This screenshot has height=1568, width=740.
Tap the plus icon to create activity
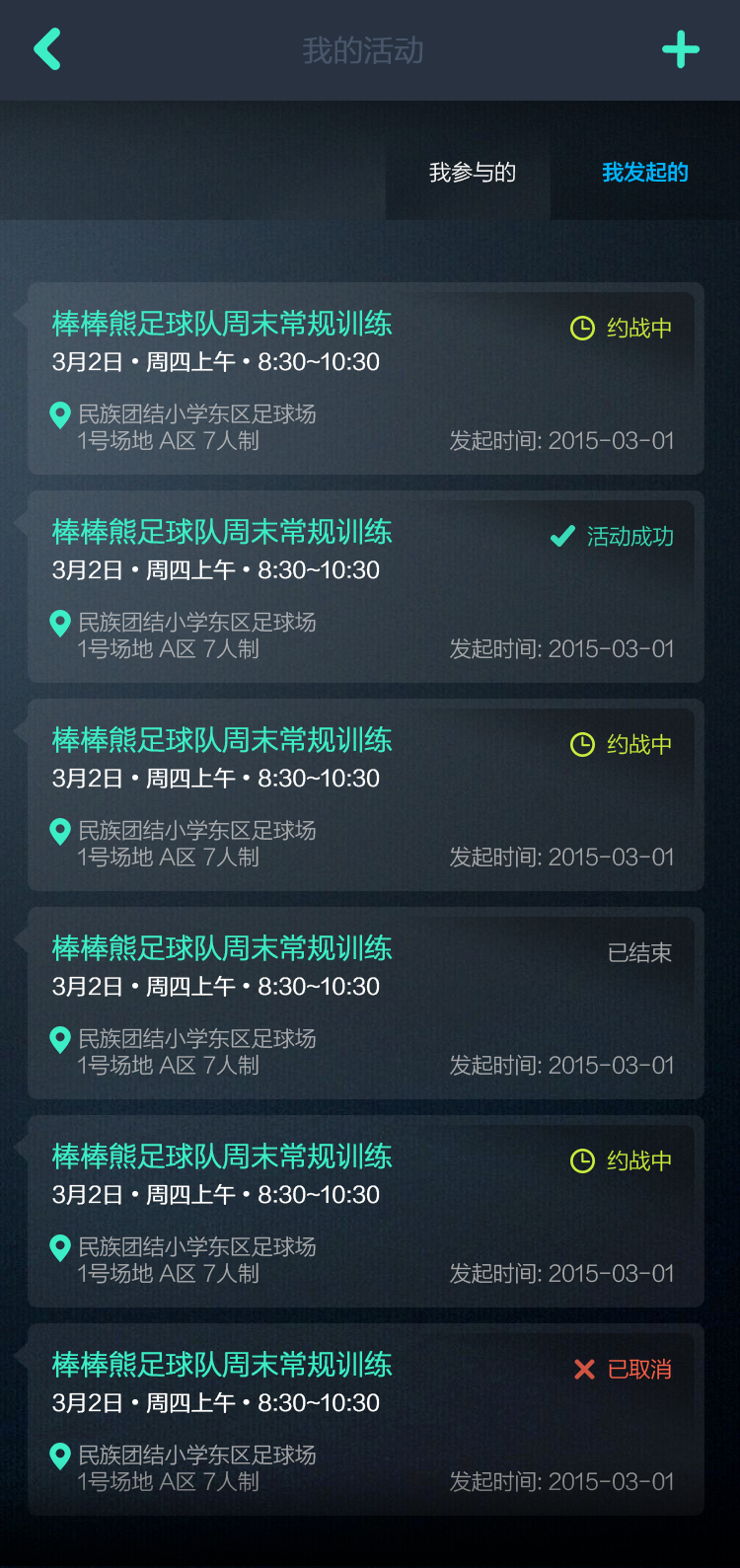click(681, 49)
